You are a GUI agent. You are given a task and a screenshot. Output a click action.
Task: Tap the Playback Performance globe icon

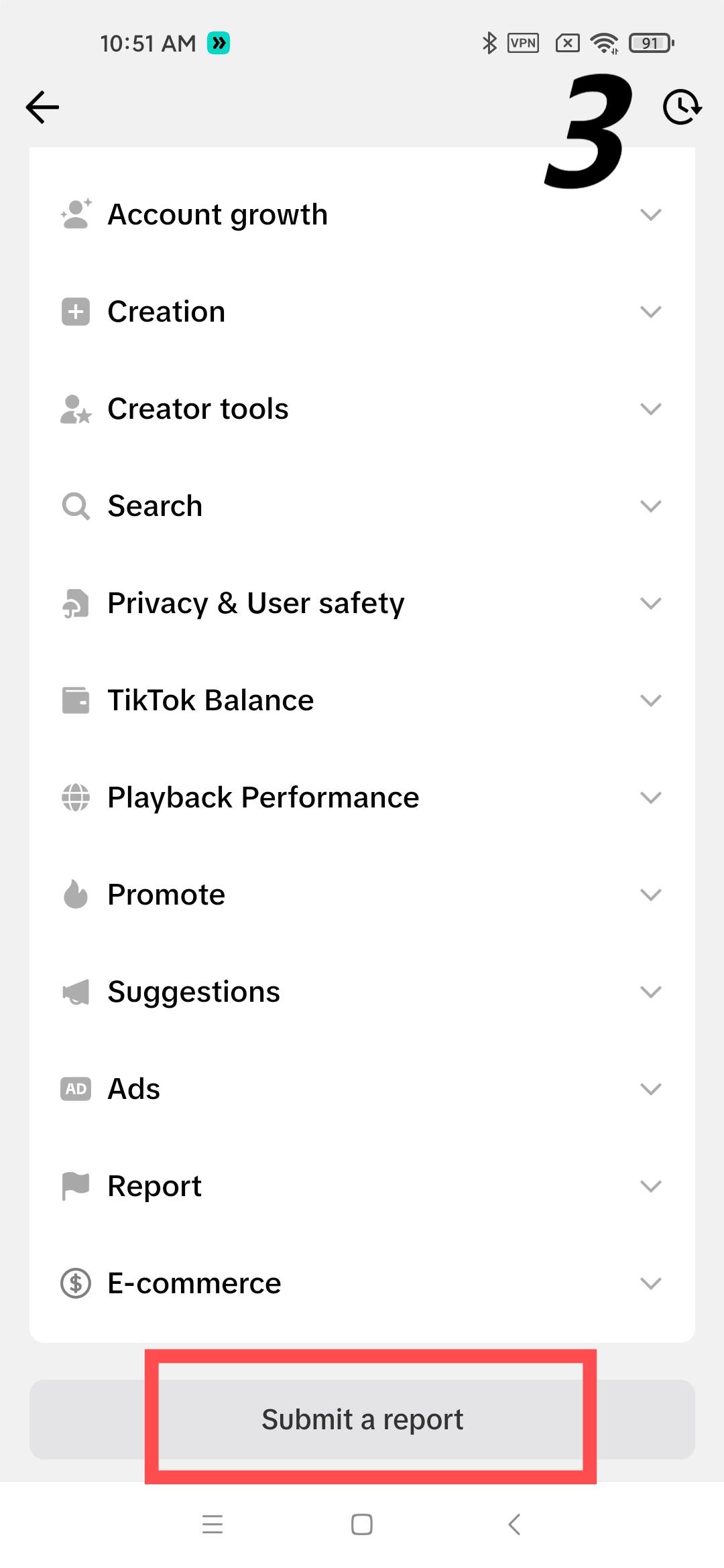coord(74,797)
